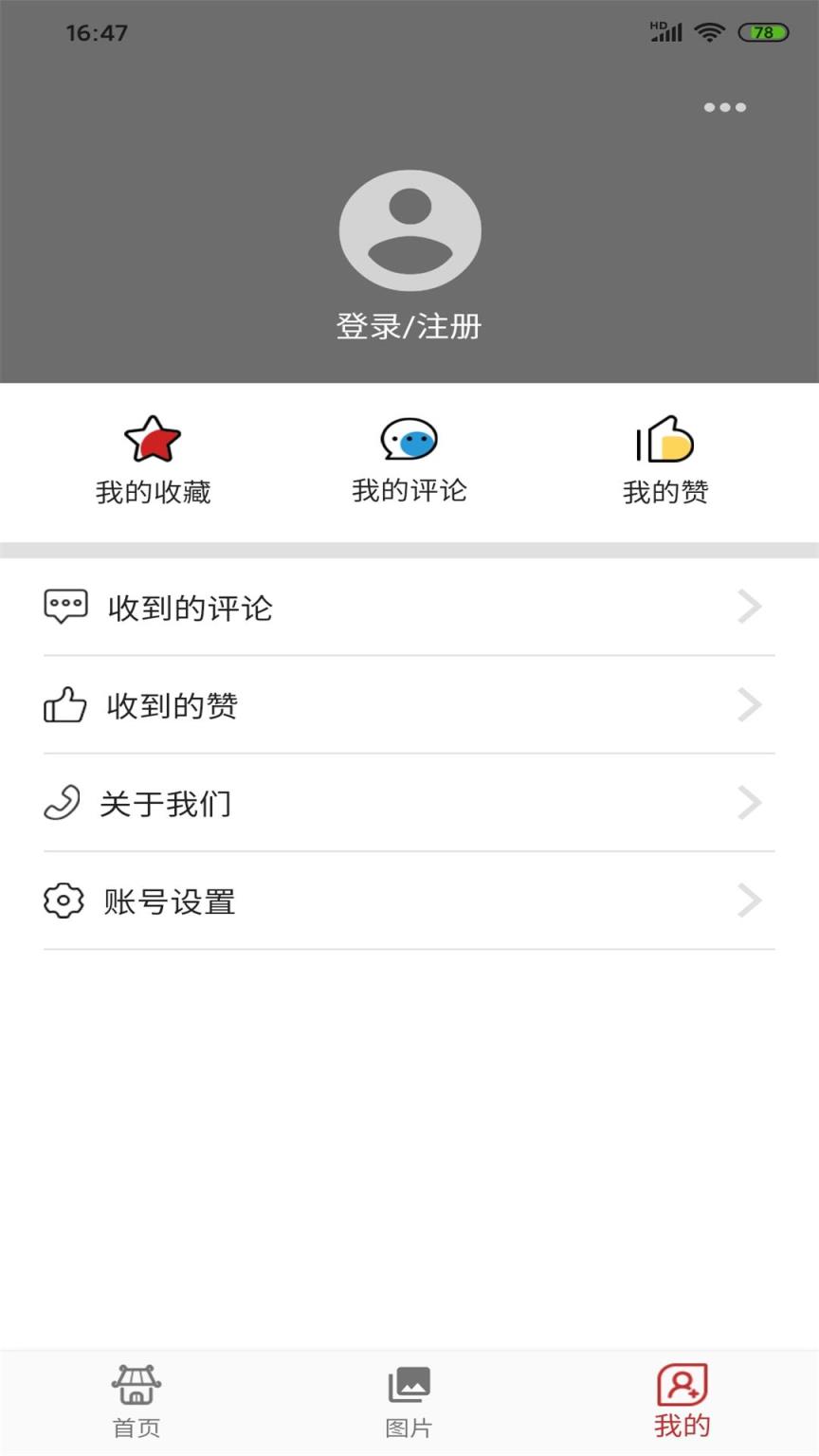The width and height of the screenshot is (819, 1456).
Task: Tap the red 我的 profile tab icon
Action: pyautogui.click(x=682, y=1386)
